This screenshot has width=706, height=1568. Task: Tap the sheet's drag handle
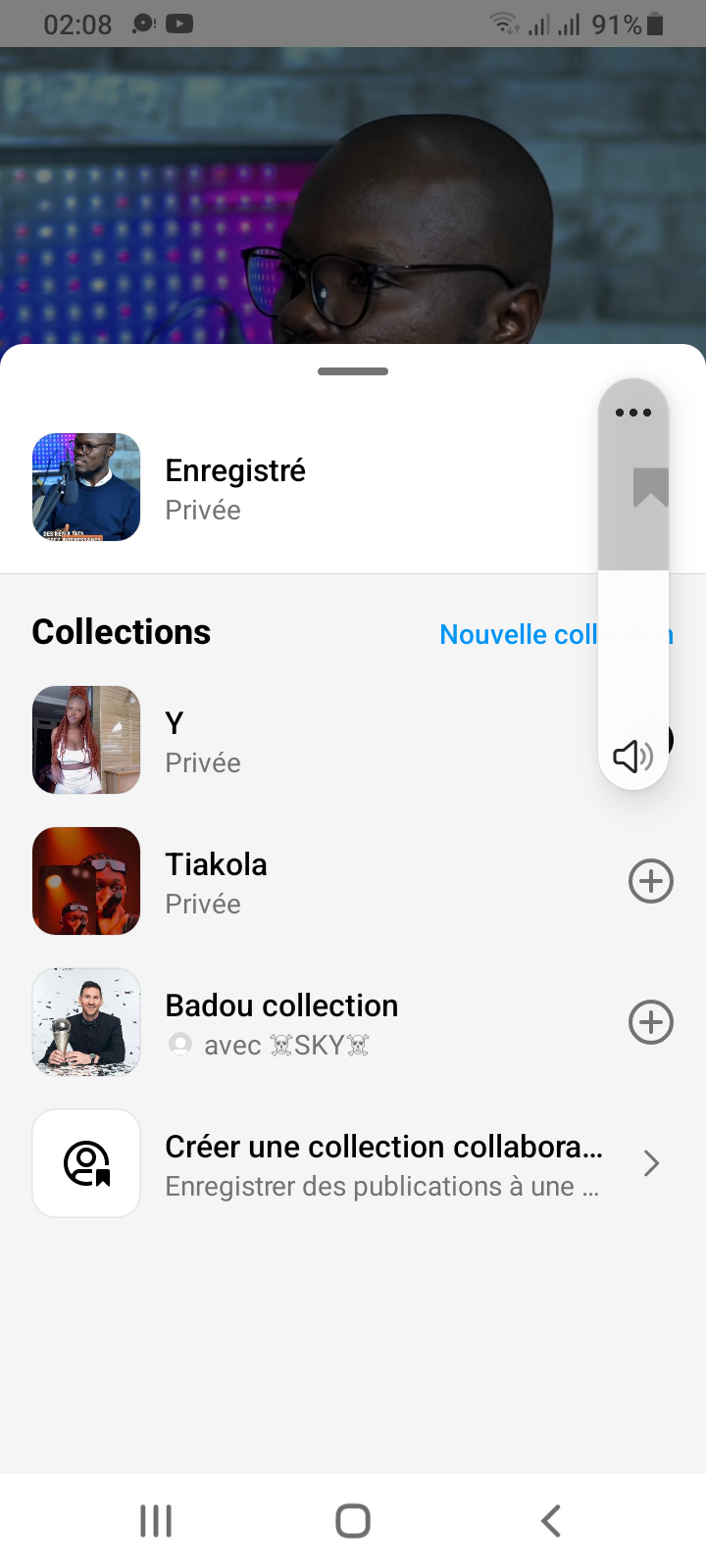click(353, 371)
